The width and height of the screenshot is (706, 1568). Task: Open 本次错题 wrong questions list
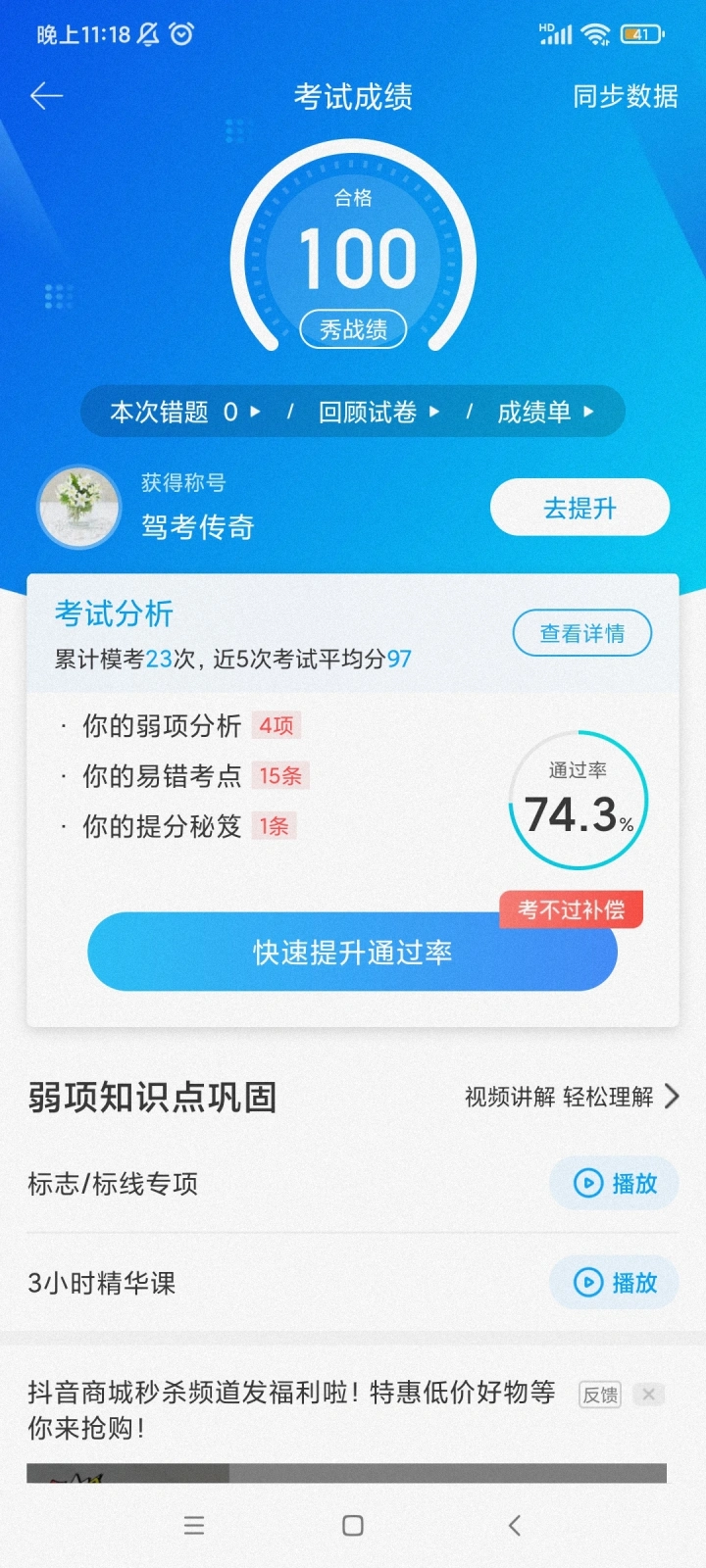184,412
